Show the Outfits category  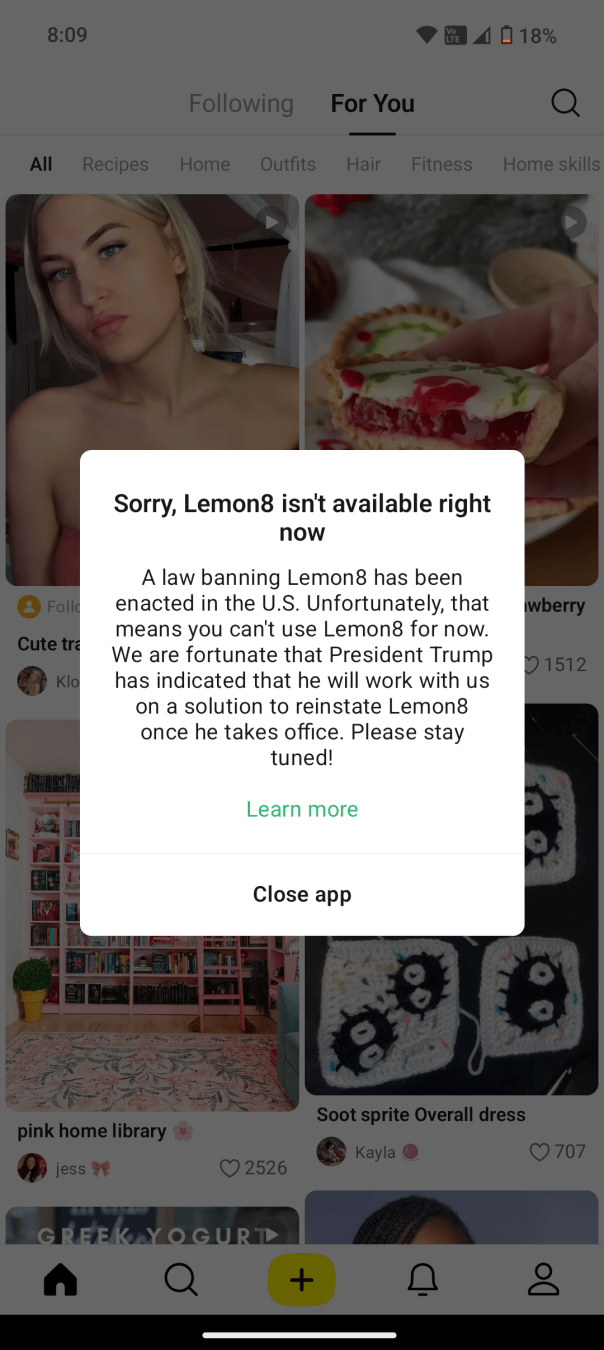(x=288, y=164)
